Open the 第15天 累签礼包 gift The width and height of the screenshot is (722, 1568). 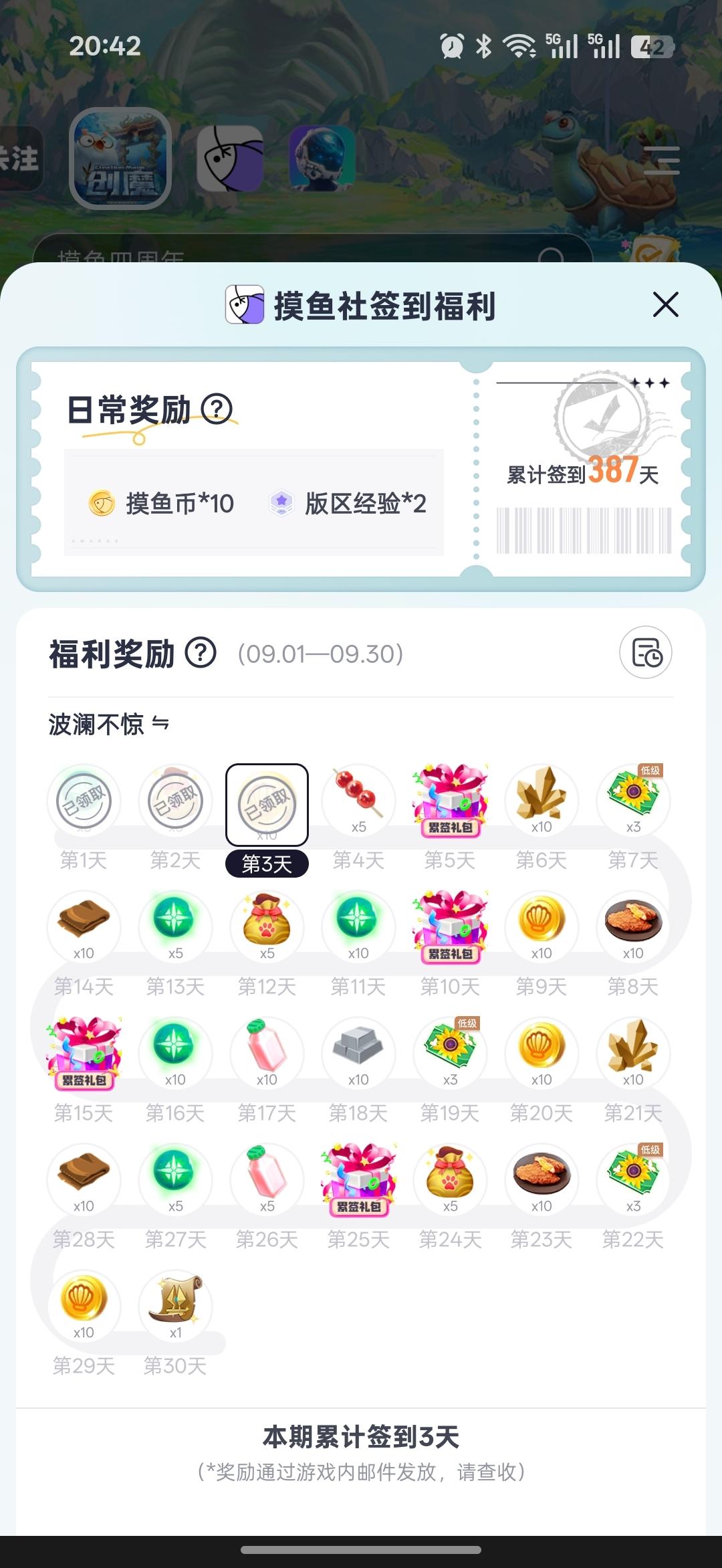pyautogui.click(x=84, y=1053)
